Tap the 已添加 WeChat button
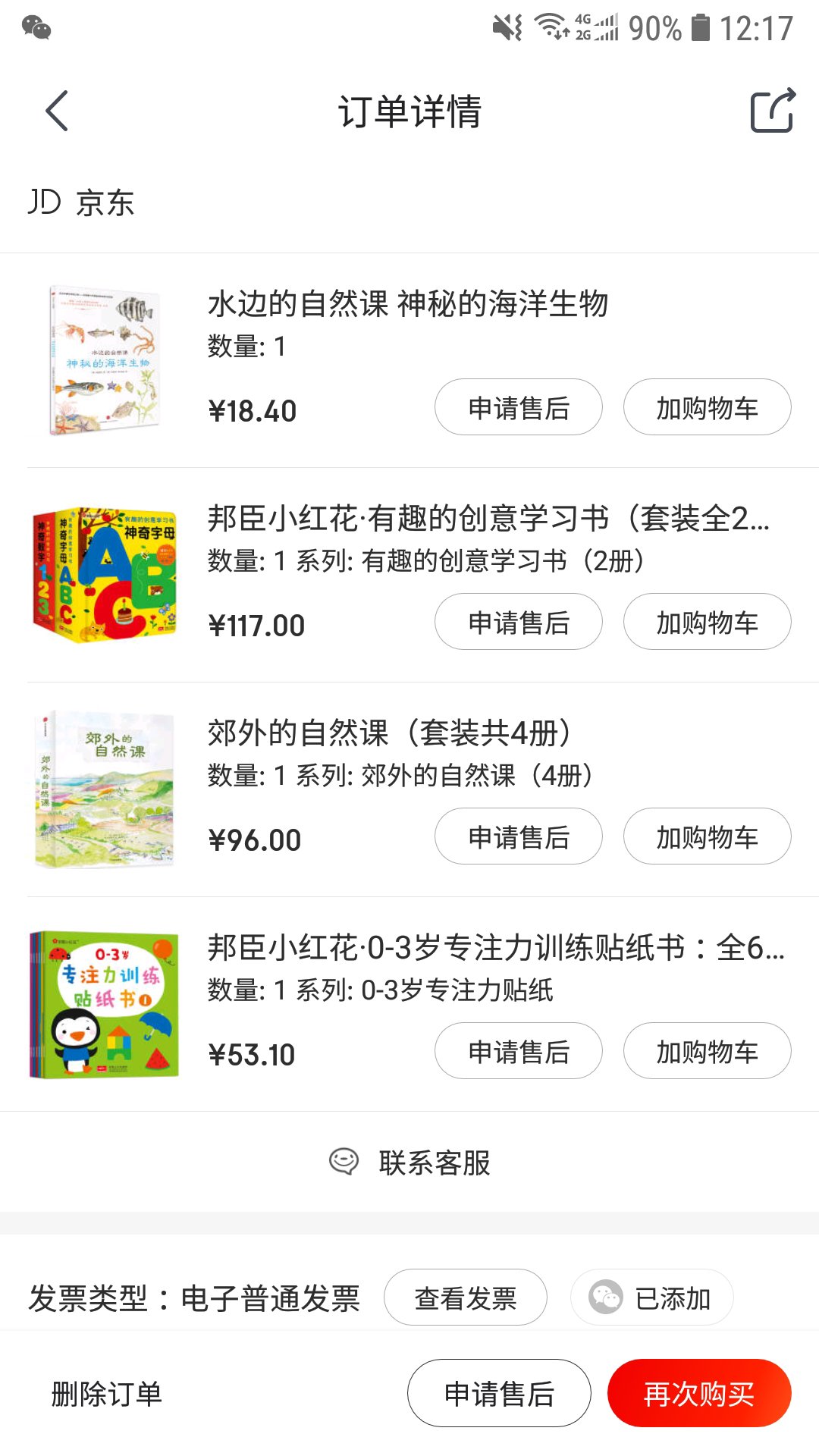This screenshot has width=819, height=1456. coord(652,1298)
